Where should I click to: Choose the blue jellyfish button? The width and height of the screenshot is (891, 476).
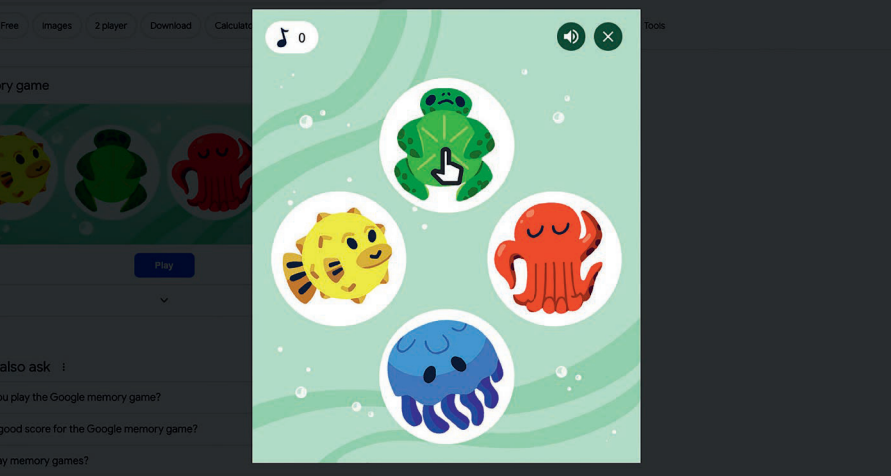point(446,376)
